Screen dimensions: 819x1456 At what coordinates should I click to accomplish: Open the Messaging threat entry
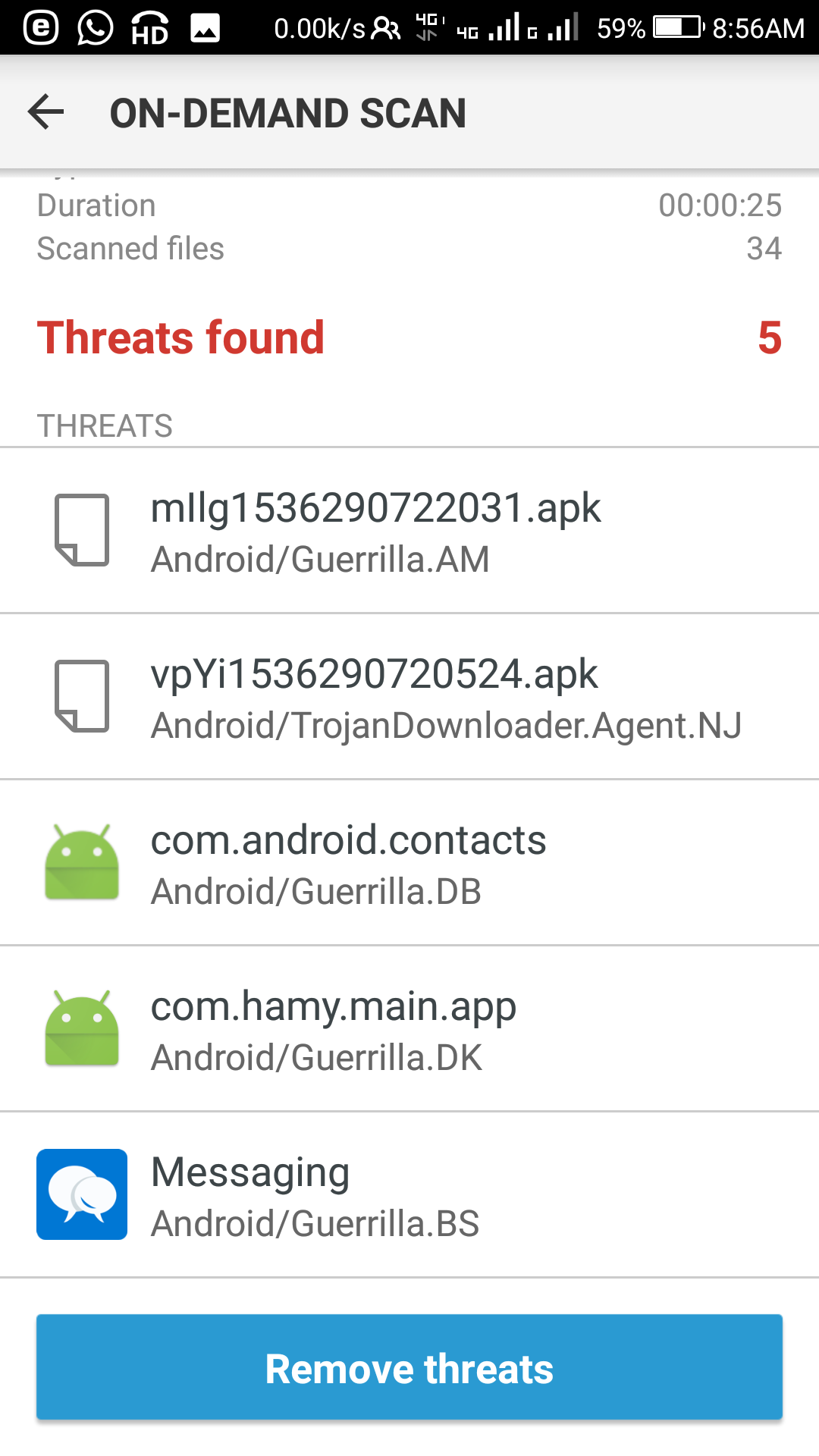click(409, 1195)
